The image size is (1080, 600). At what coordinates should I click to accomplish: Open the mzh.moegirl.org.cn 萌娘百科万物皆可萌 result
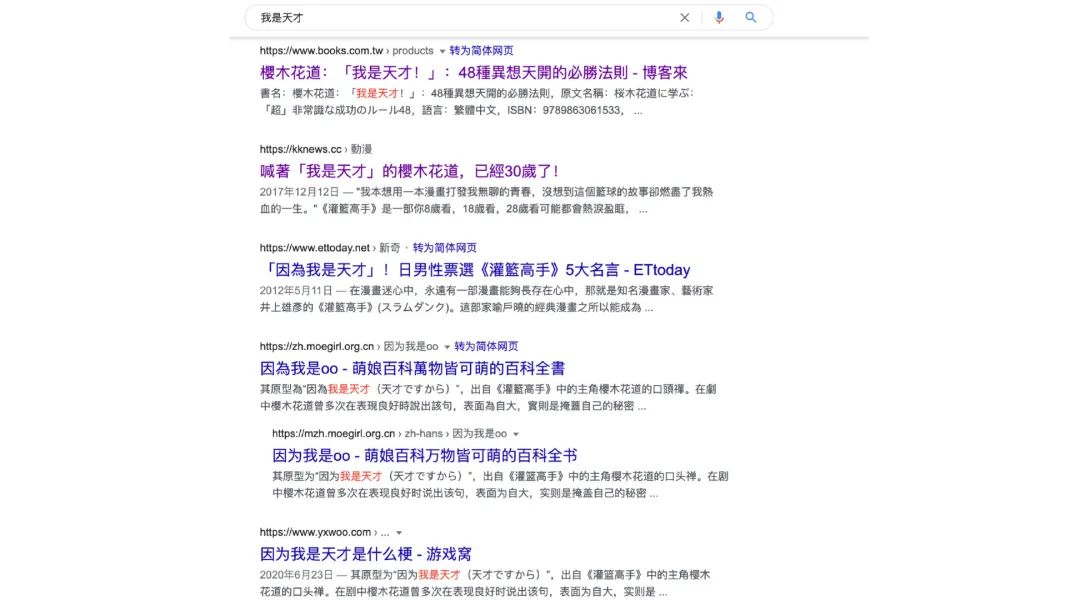tap(424, 455)
